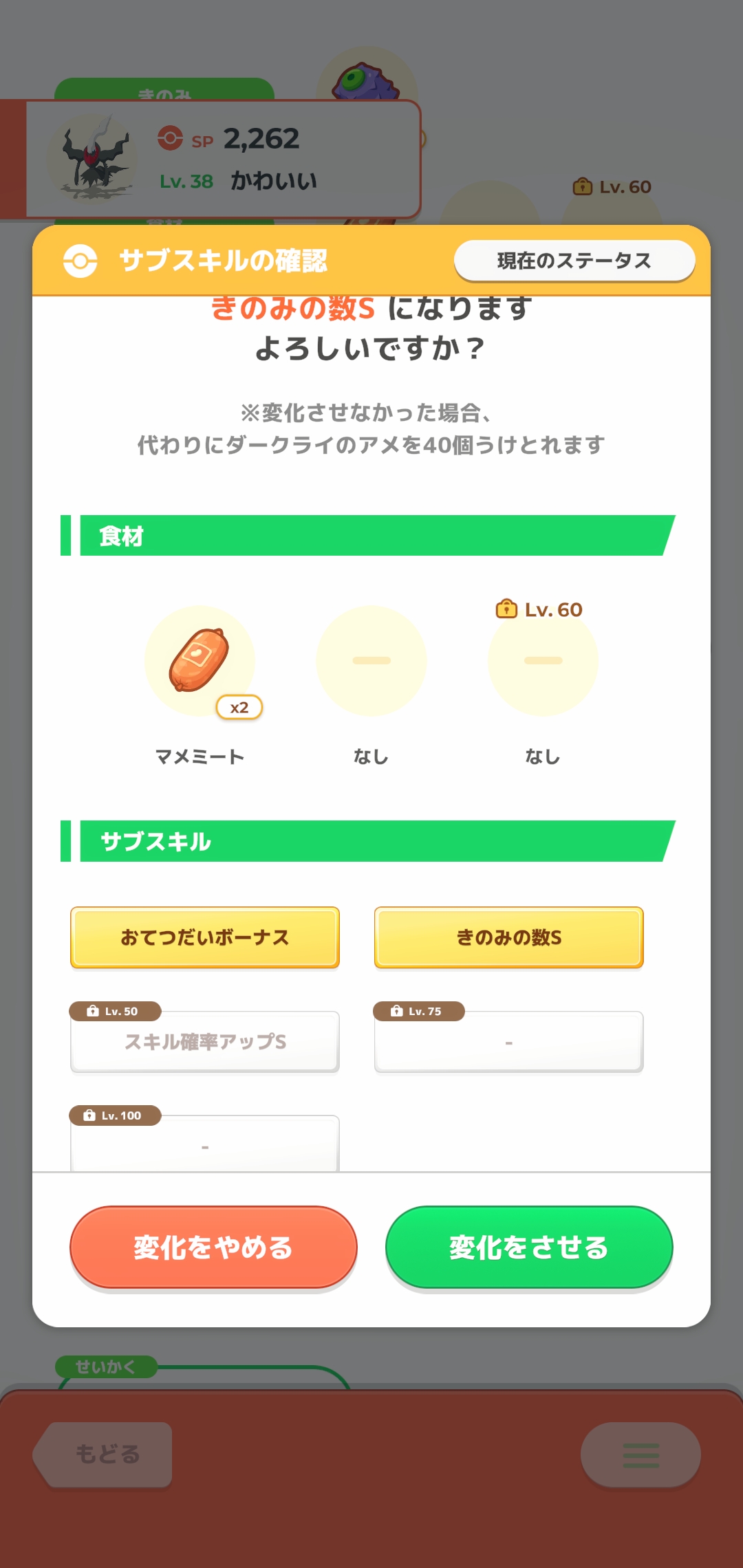Select the おてつだいボーナス sub skill
This screenshot has width=743, height=1568.
coord(205,937)
